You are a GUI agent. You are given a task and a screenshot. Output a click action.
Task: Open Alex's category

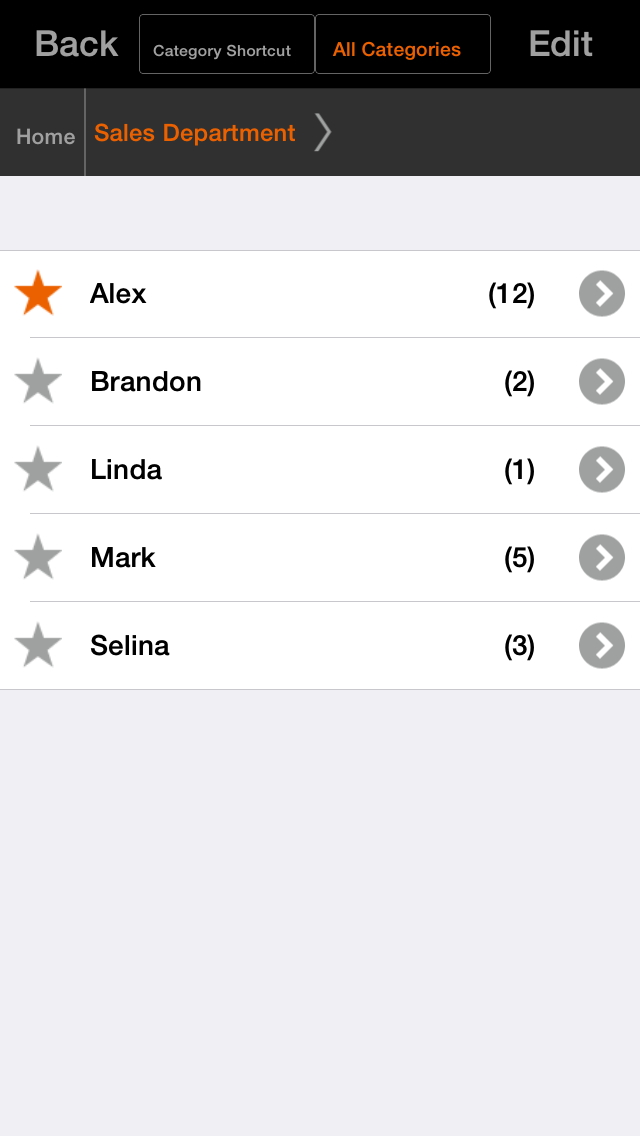click(602, 294)
